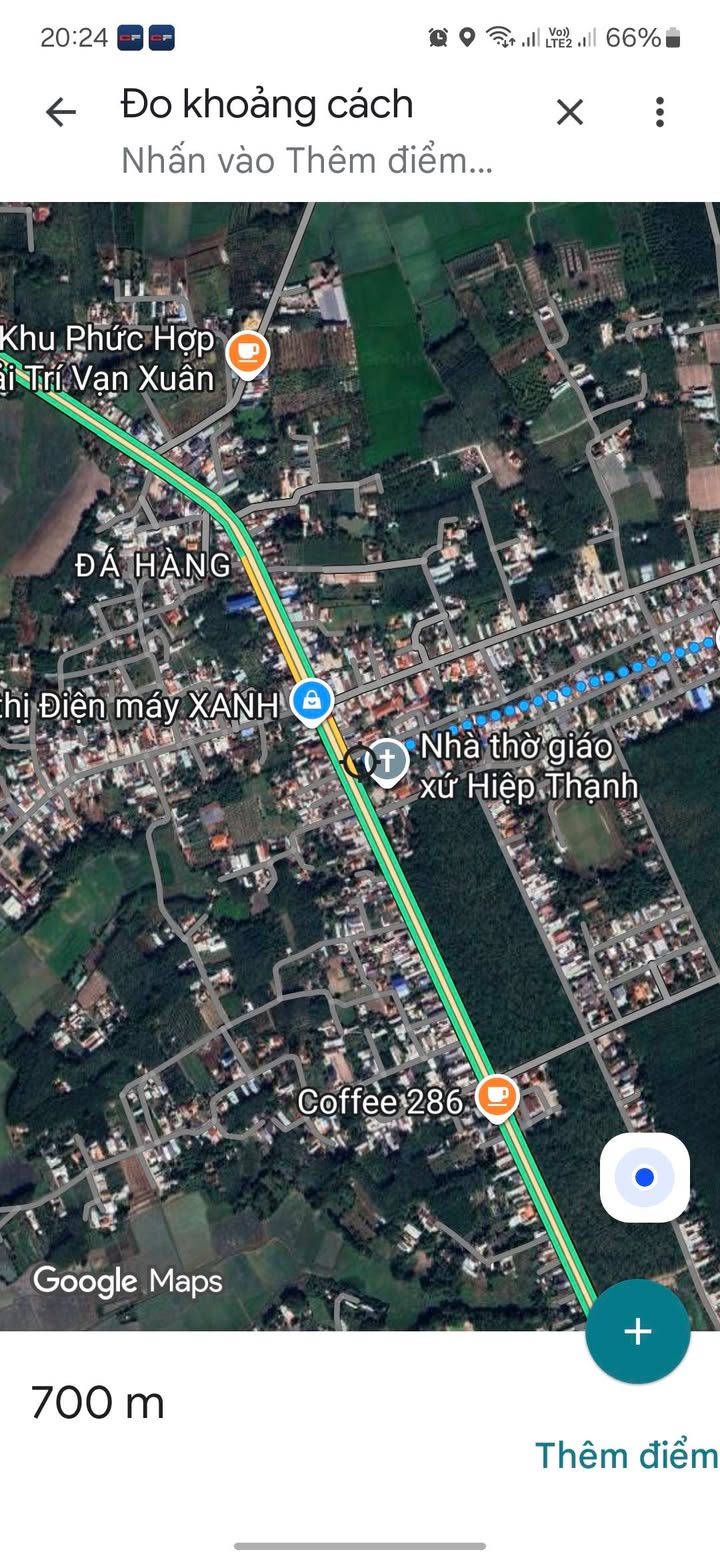Screen dimensions: 720x1560
Task: Center map on my current location
Action: [x=644, y=1178]
